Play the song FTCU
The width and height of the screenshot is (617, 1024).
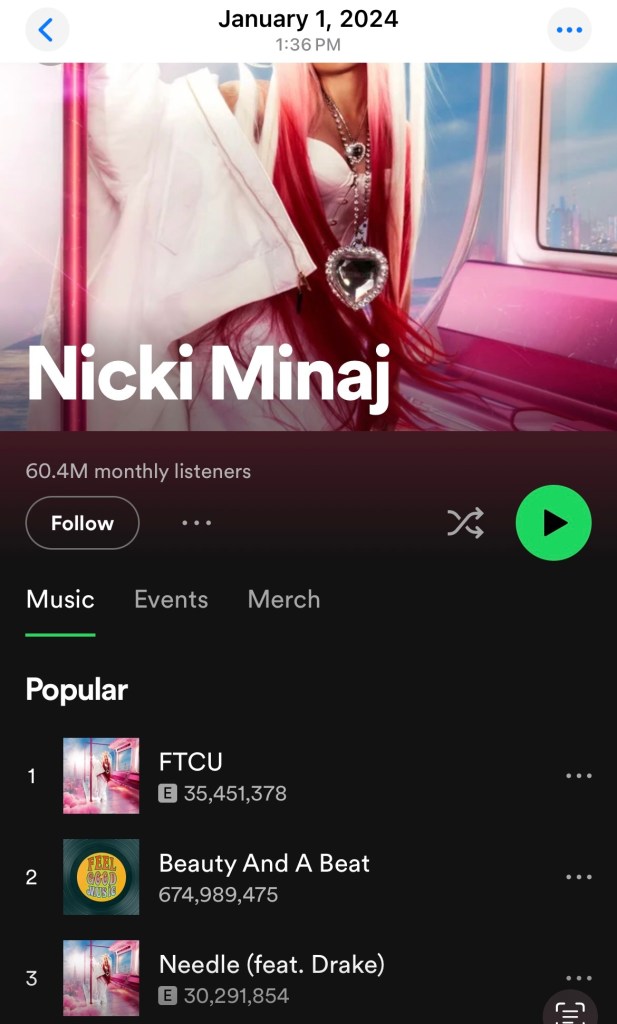(x=191, y=776)
